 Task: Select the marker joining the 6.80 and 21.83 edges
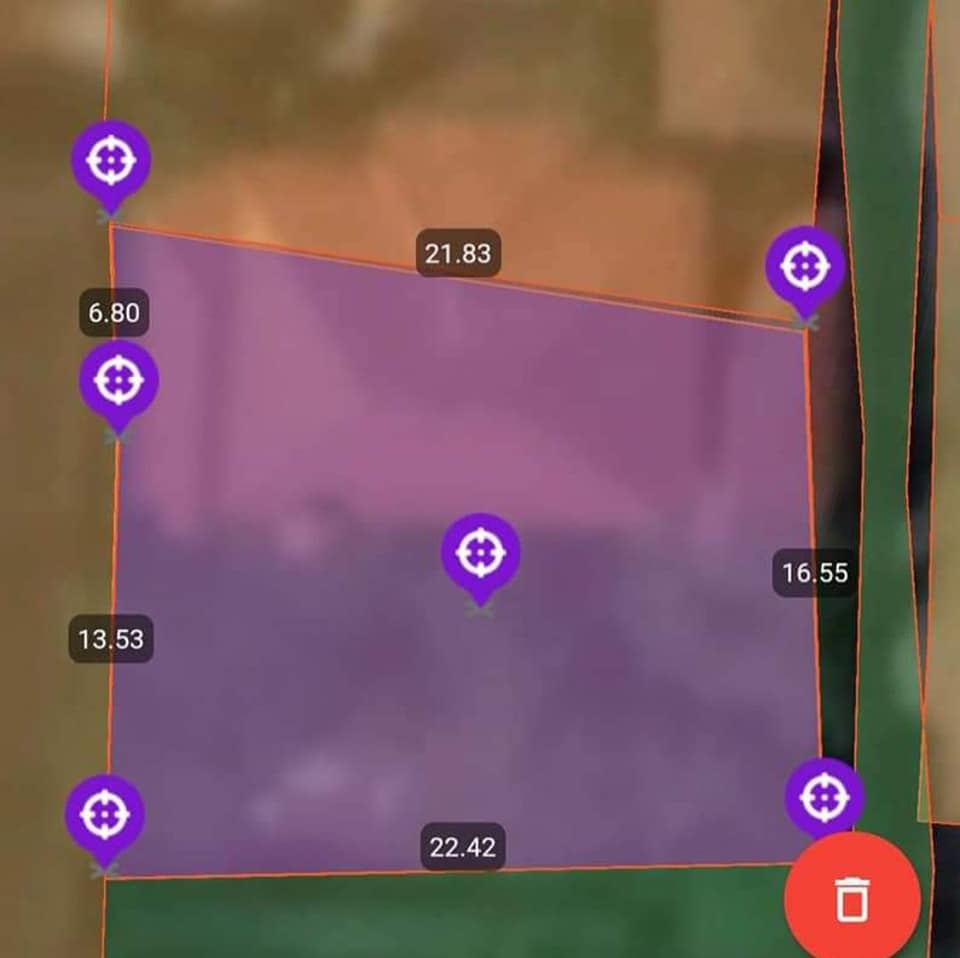pyautogui.click(x=111, y=161)
